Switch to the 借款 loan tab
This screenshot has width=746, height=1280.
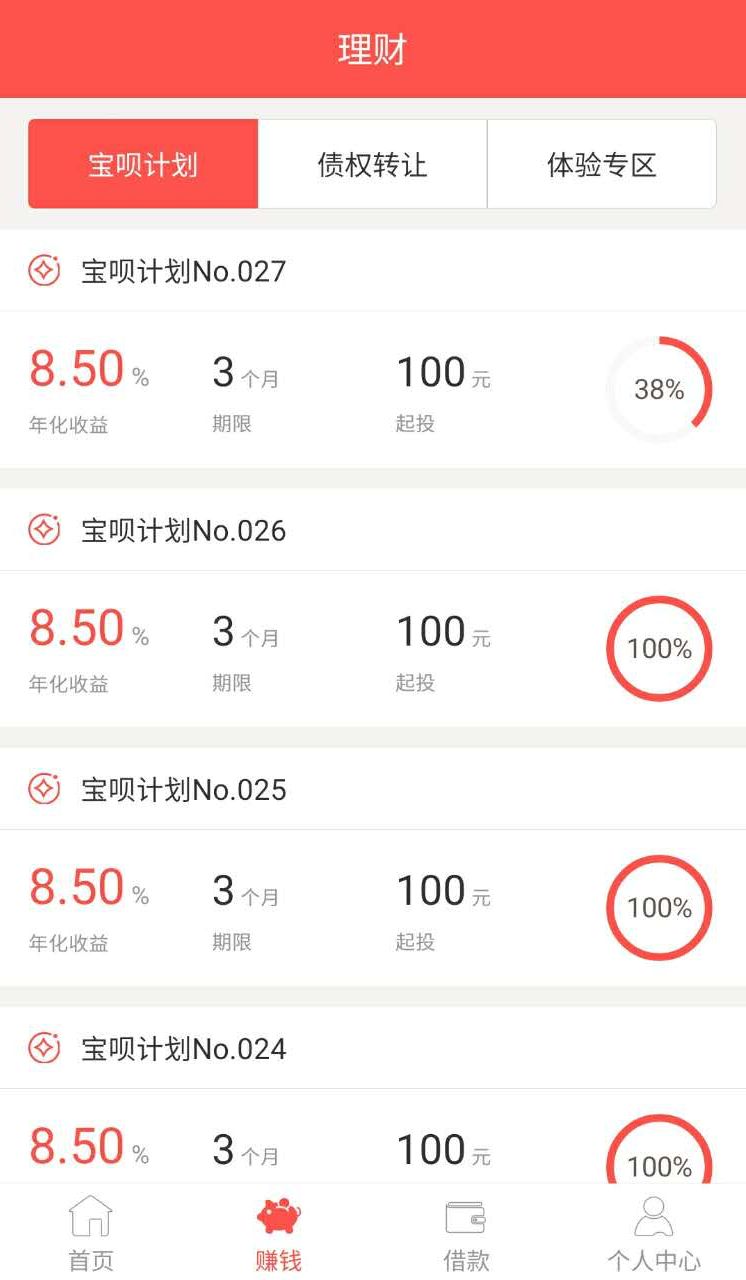coord(466,1233)
